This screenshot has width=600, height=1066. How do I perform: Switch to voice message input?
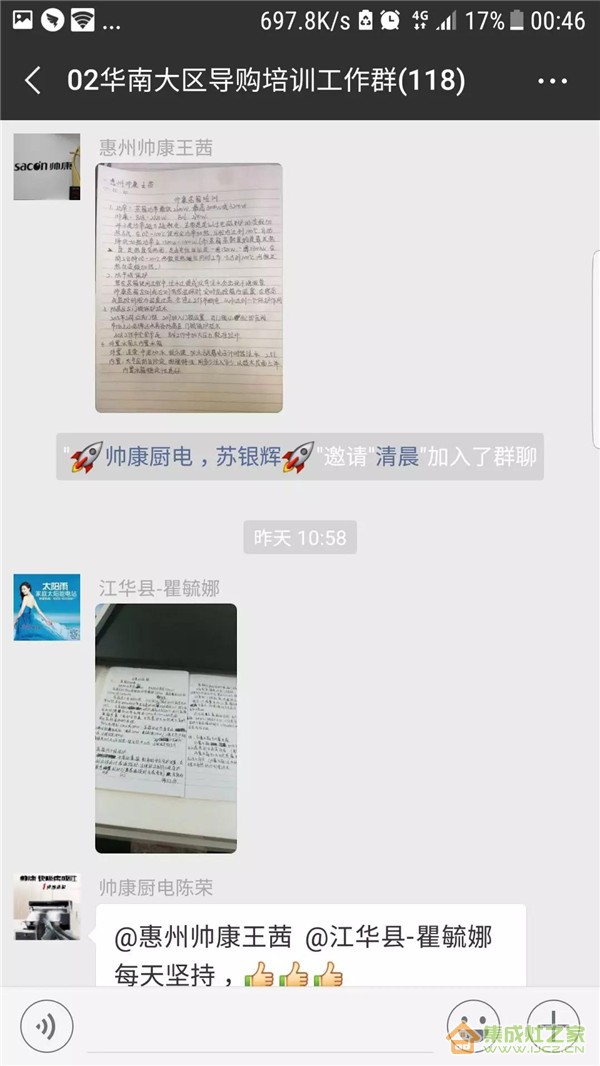tap(46, 1026)
